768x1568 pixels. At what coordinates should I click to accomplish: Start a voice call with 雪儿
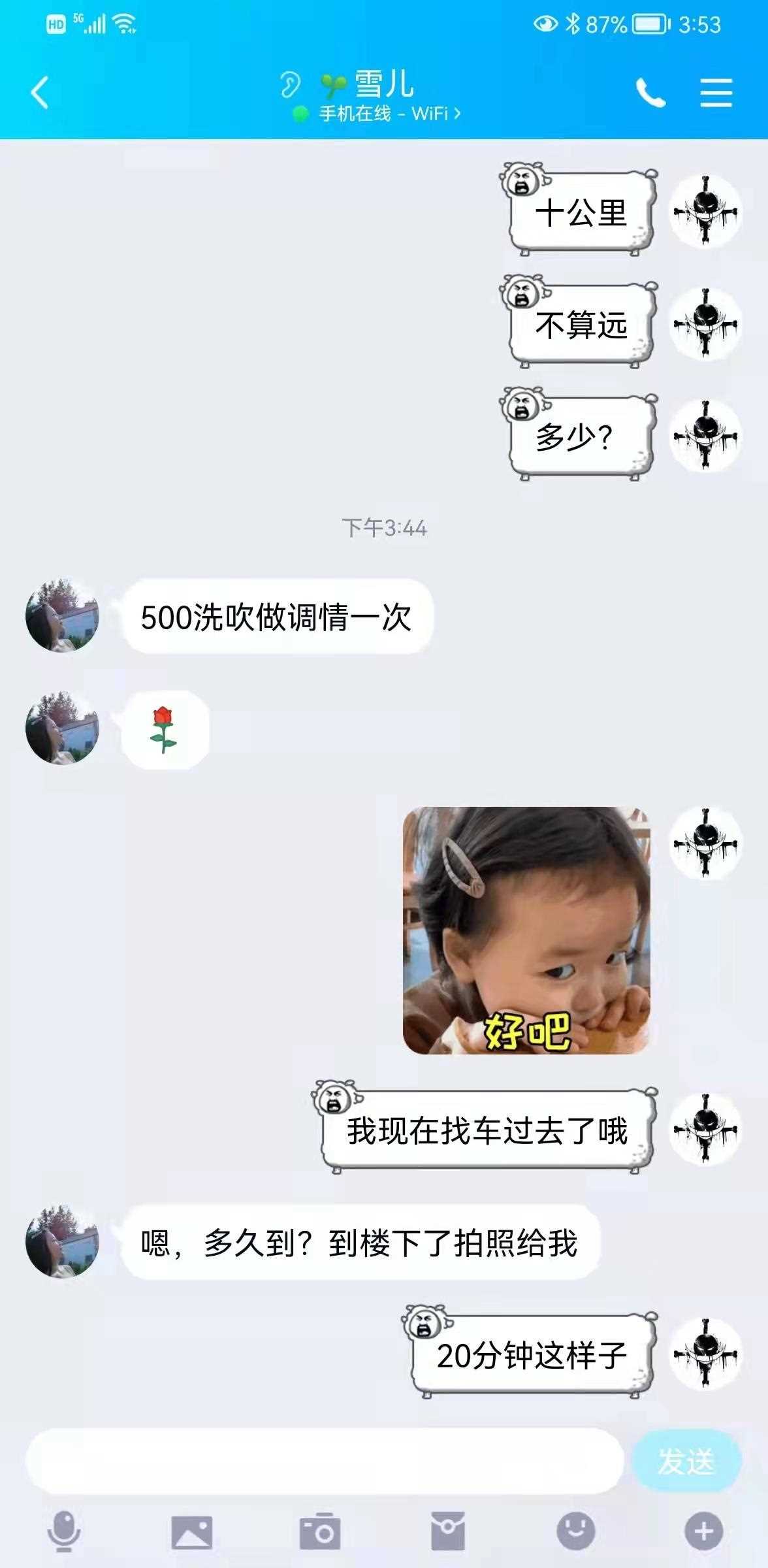click(x=650, y=92)
